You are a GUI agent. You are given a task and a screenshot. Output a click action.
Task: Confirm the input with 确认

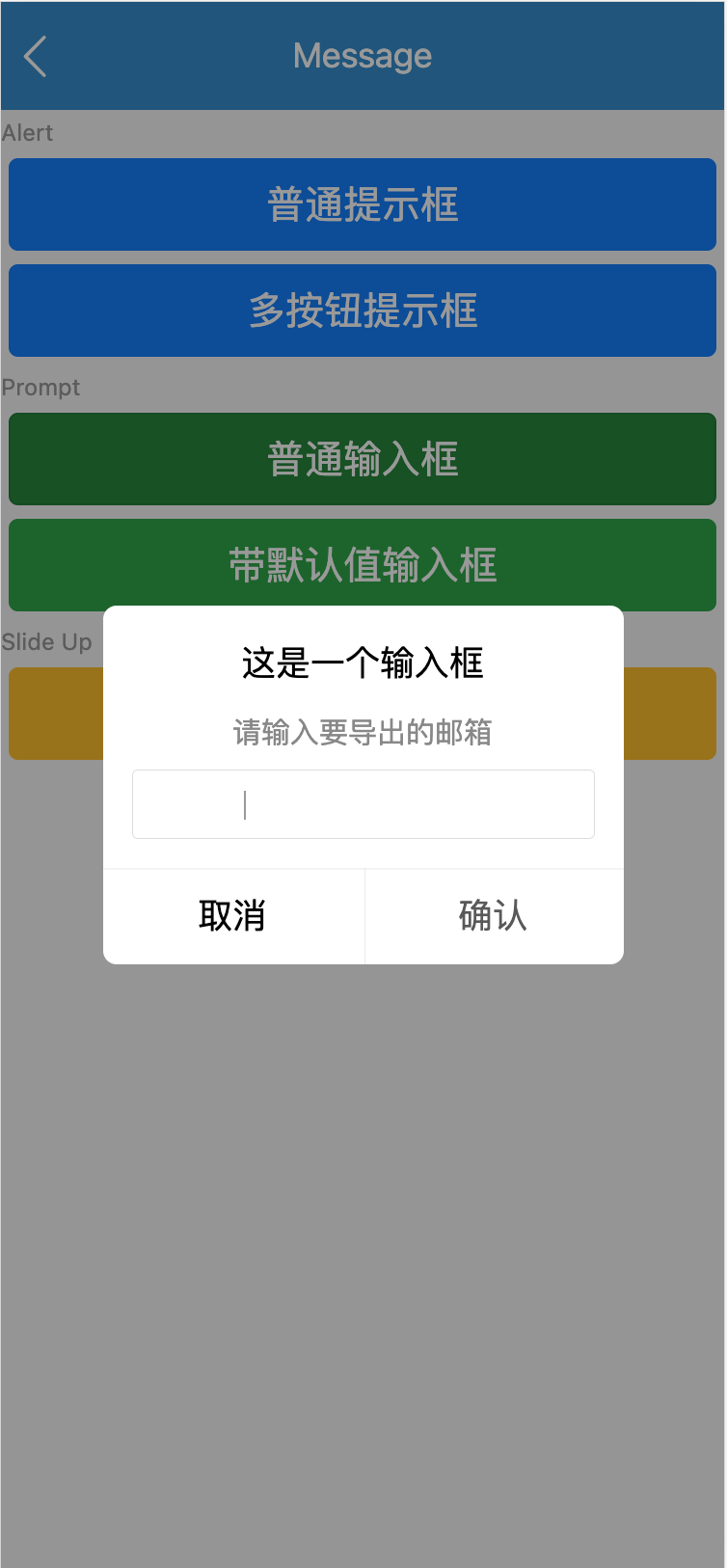click(x=494, y=916)
